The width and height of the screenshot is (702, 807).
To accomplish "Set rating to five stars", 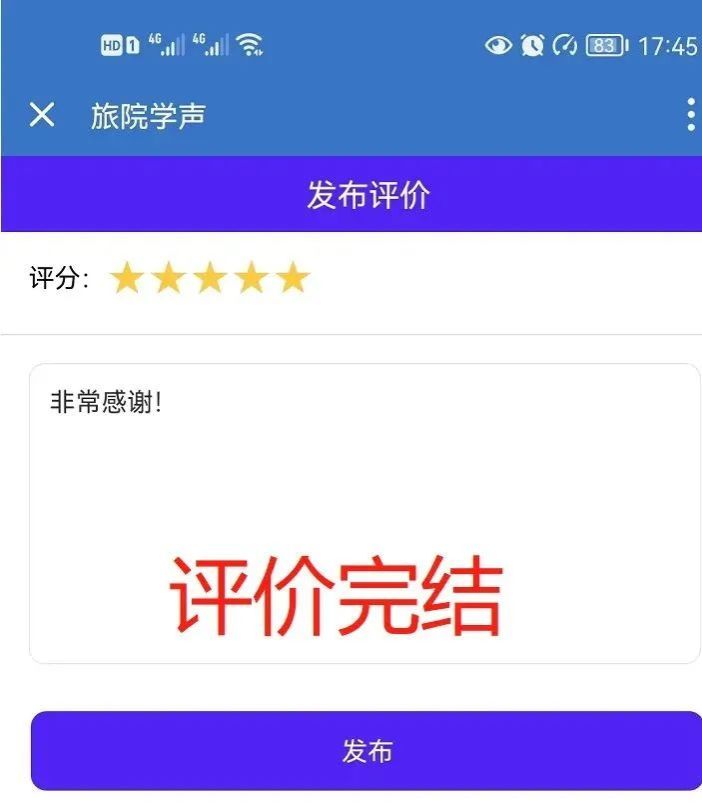I will tap(292, 278).
